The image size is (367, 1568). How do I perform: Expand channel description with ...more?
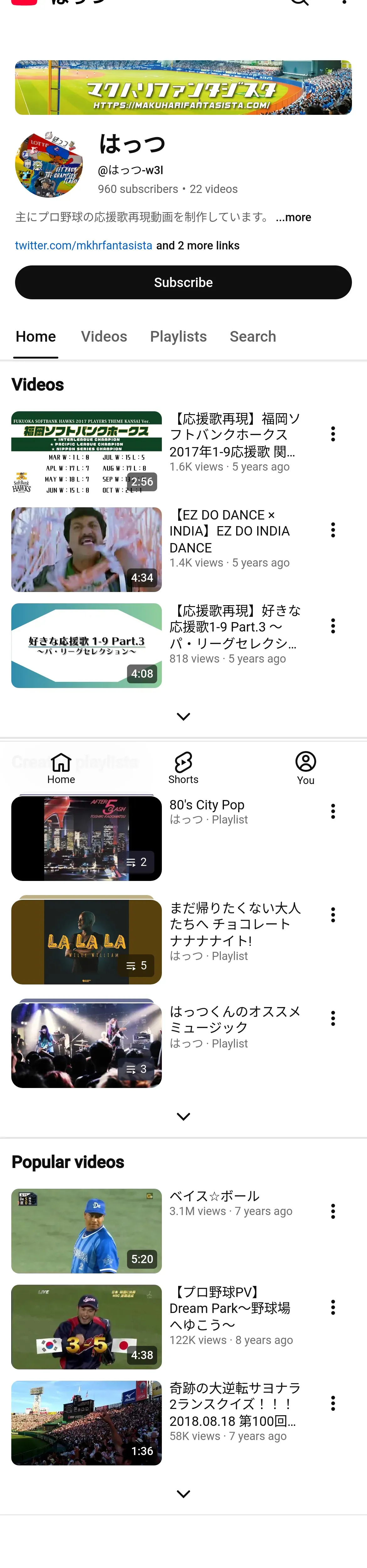coord(293,217)
